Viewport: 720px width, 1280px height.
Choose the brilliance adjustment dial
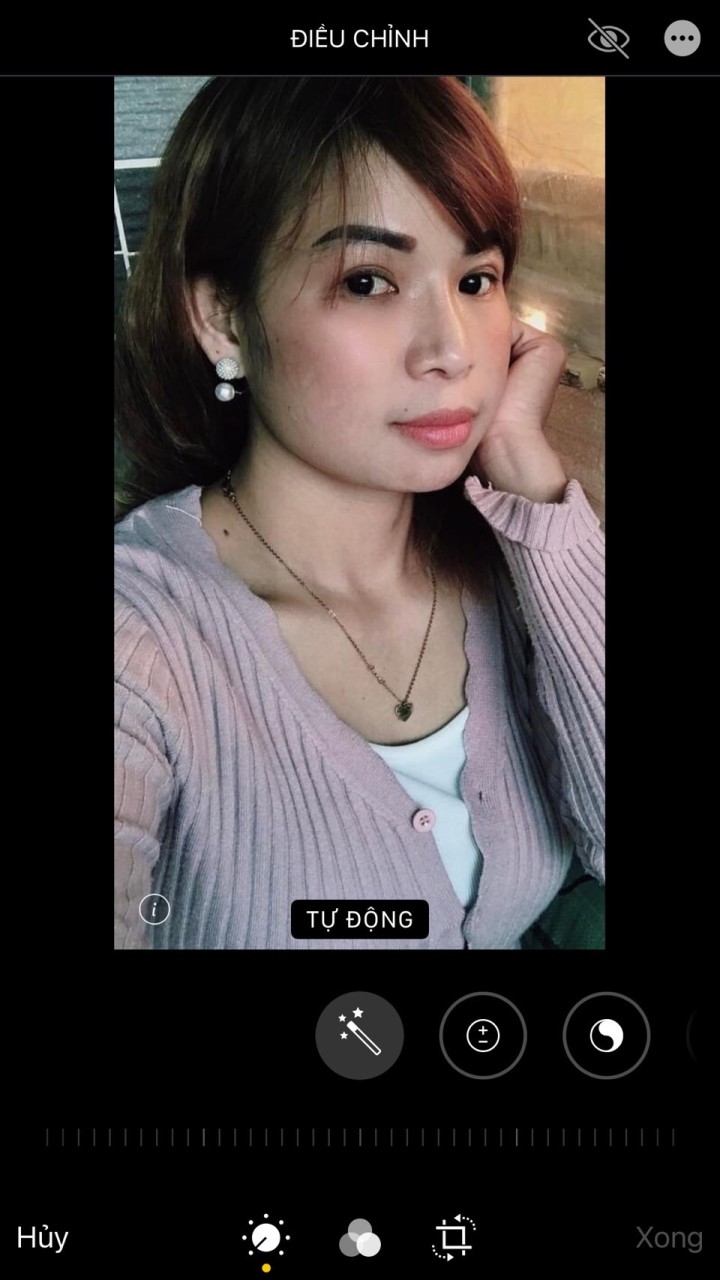[606, 1035]
